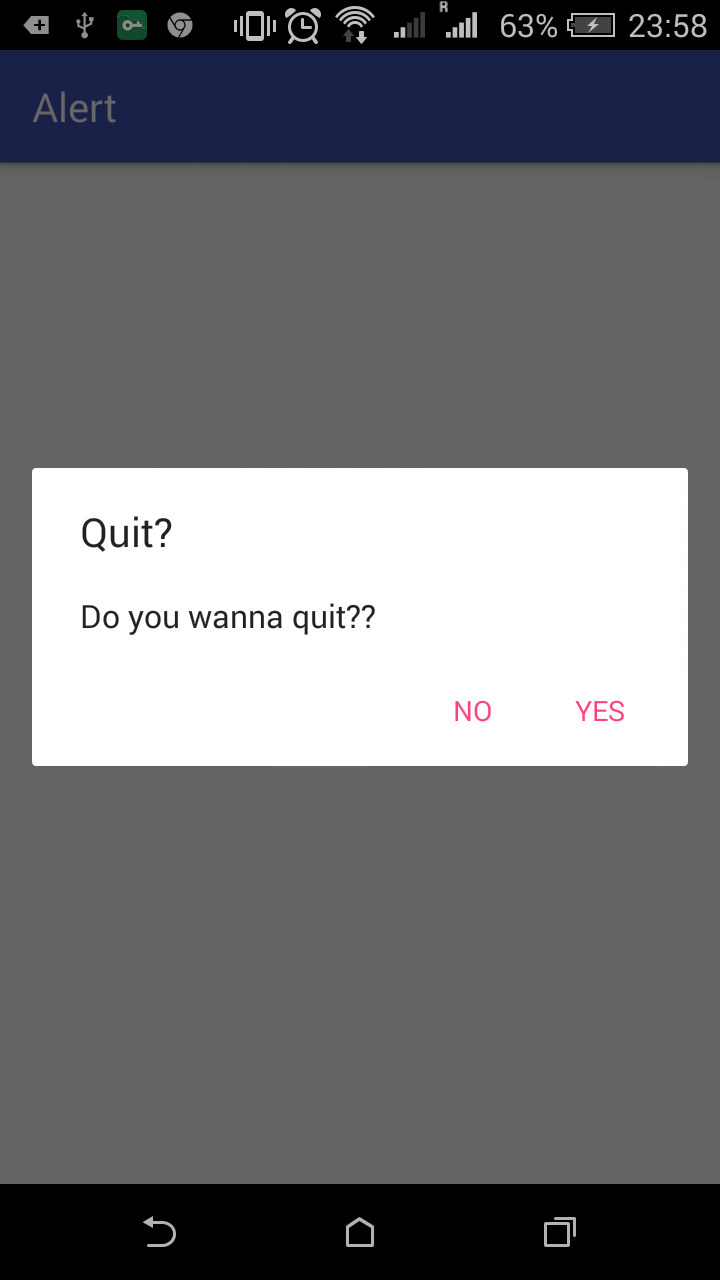Go to the home screen

[360, 1232]
